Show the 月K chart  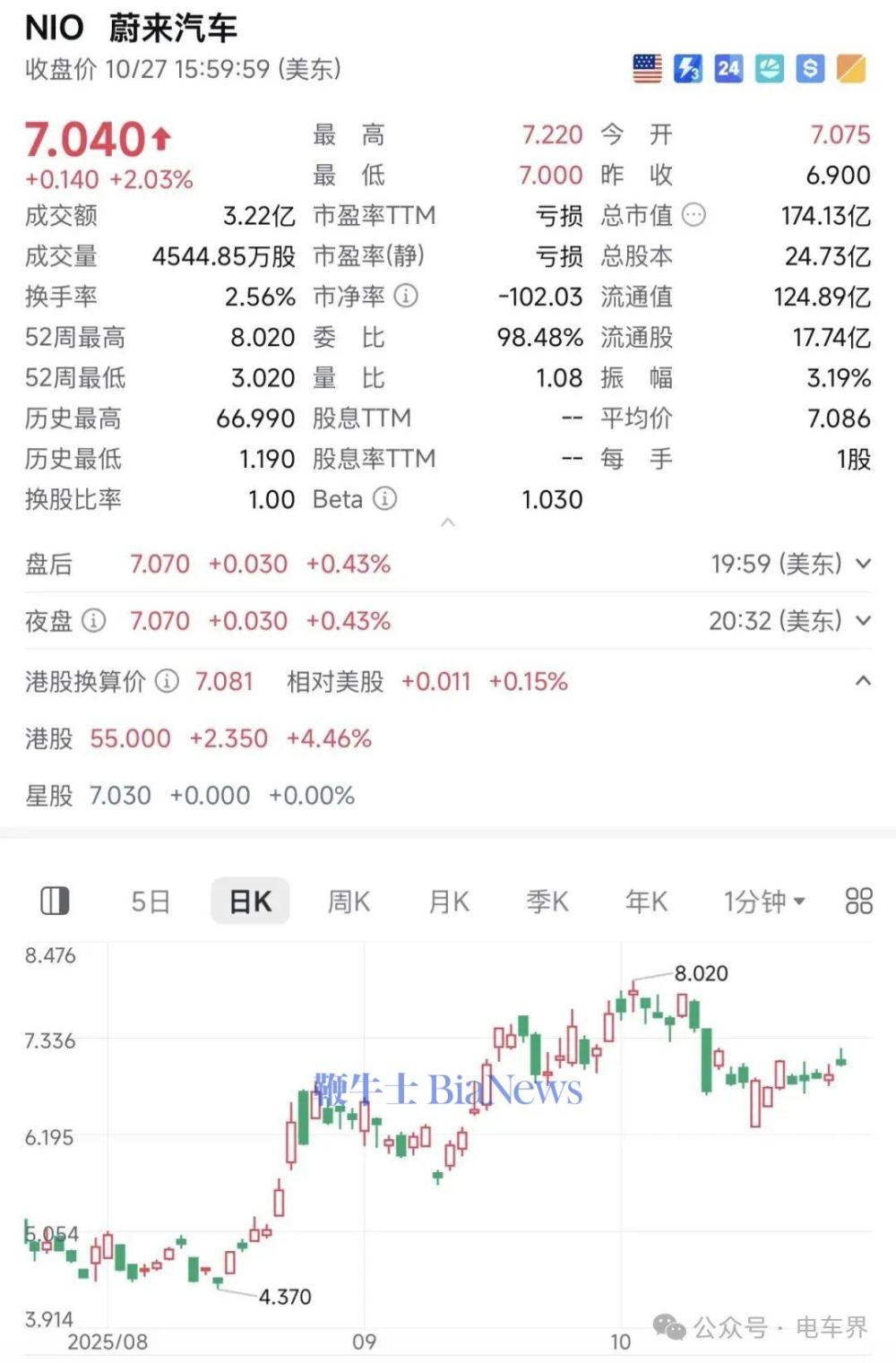coord(449,901)
